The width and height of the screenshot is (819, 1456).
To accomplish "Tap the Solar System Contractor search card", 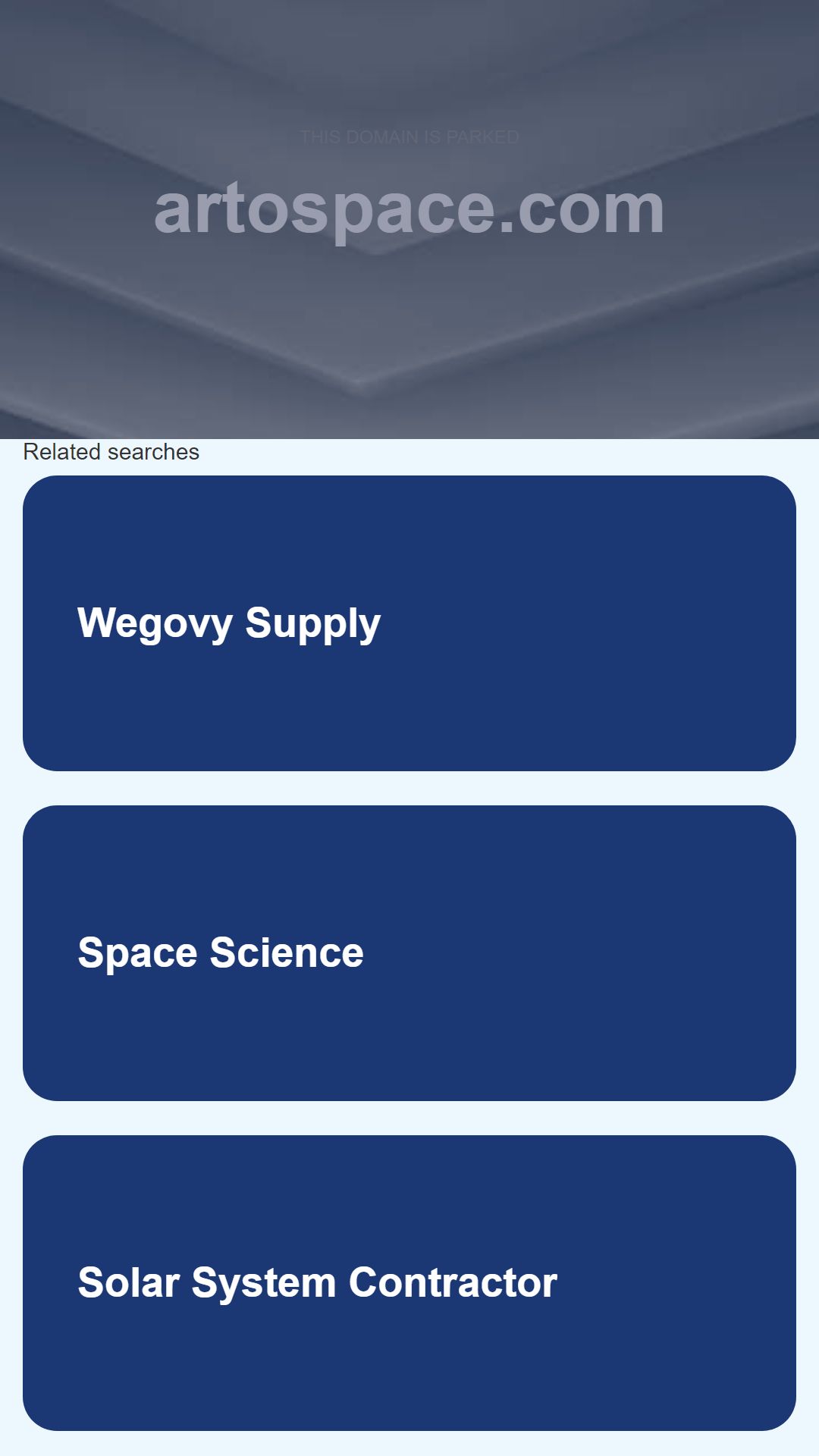I will click(x=409, y=1283).
